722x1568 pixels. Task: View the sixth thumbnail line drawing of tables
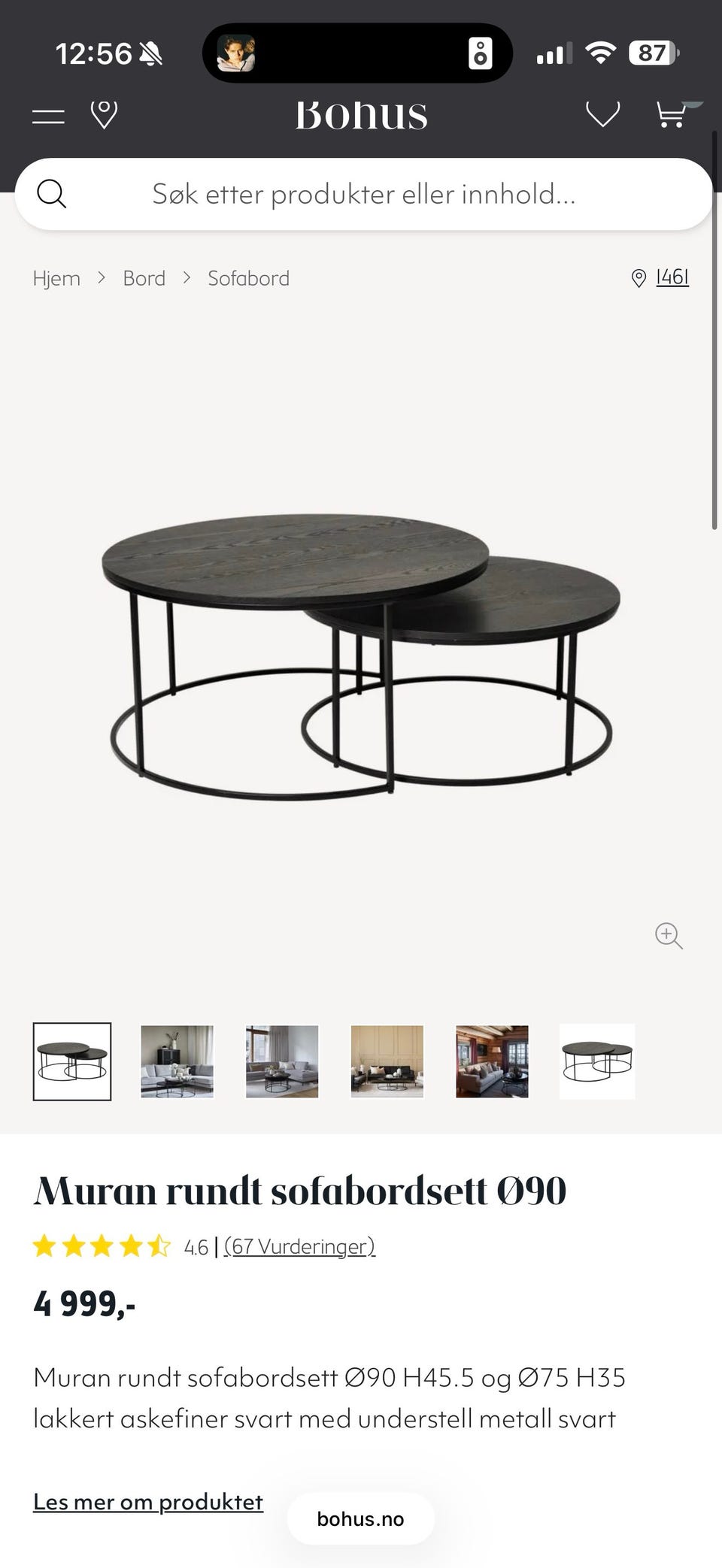click(x=597, y=1061)
